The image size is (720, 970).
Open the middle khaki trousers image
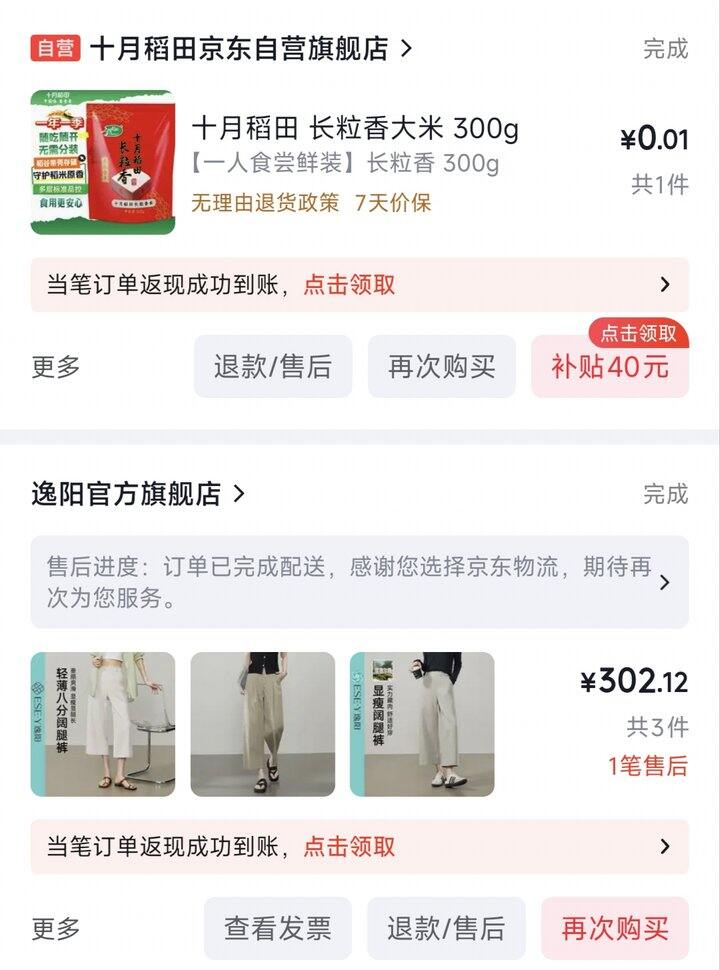[263, 724]
